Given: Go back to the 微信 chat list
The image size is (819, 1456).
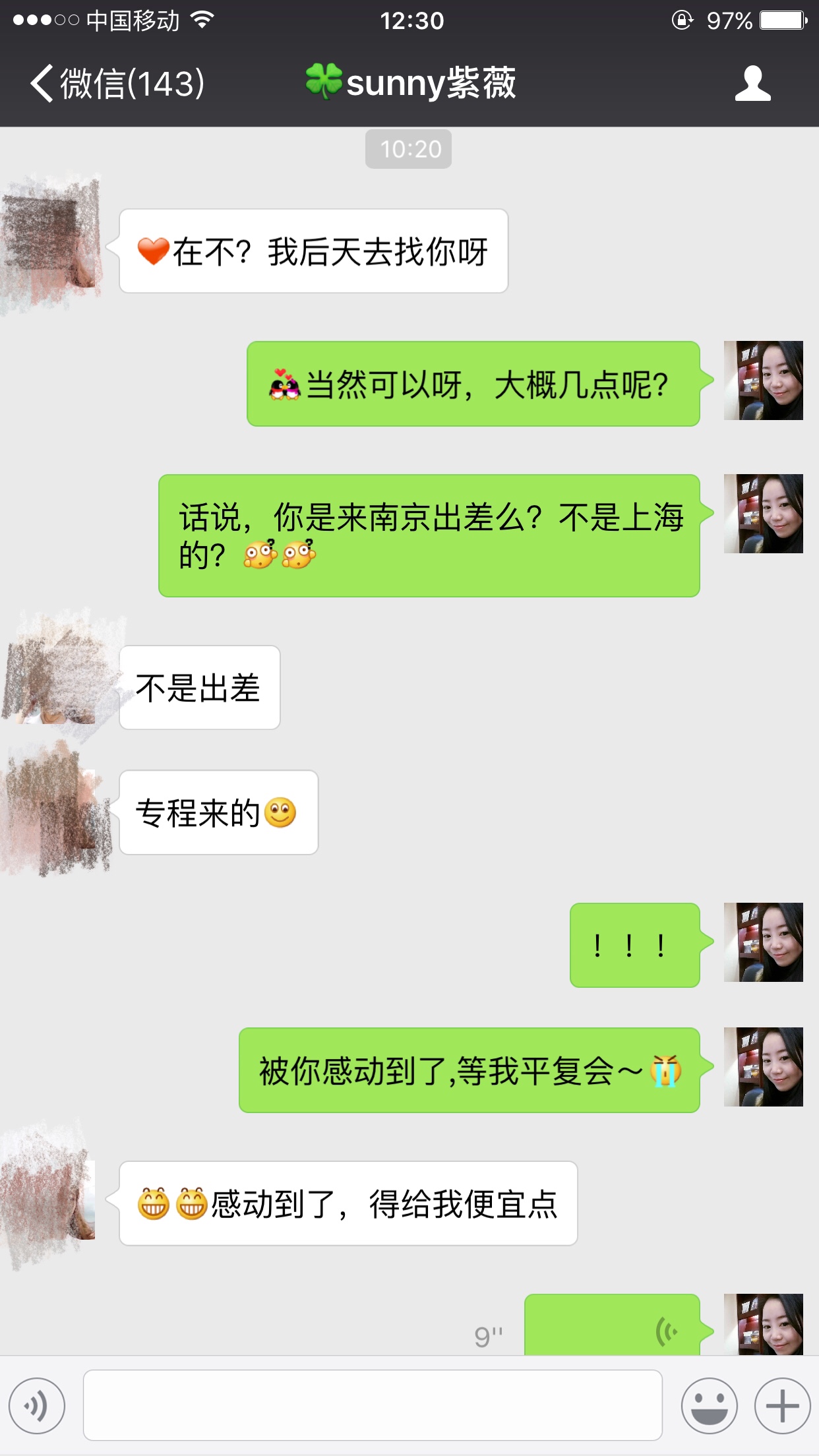Looking at the screenshot, I should [117, 84].
